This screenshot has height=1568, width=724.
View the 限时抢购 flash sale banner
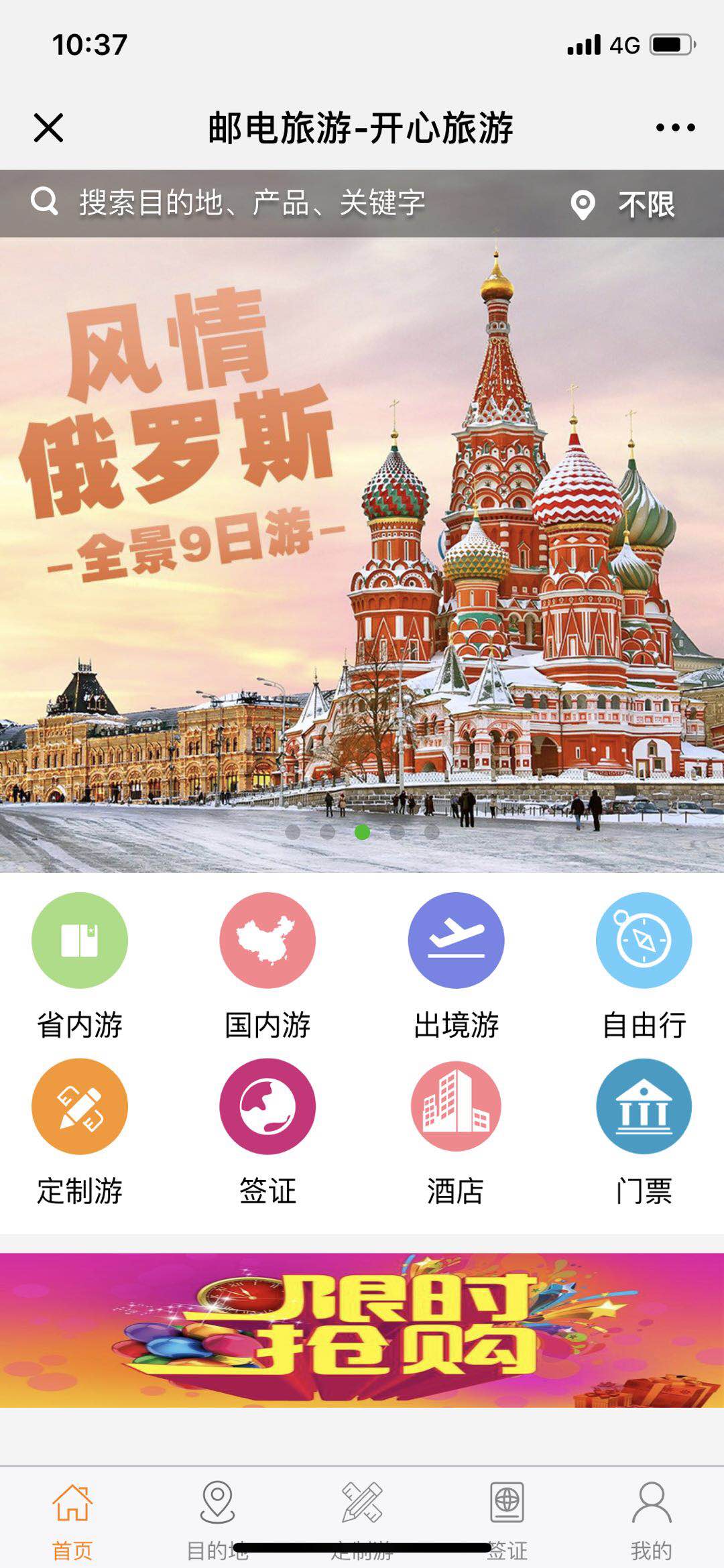click(x=362, y=1329)
